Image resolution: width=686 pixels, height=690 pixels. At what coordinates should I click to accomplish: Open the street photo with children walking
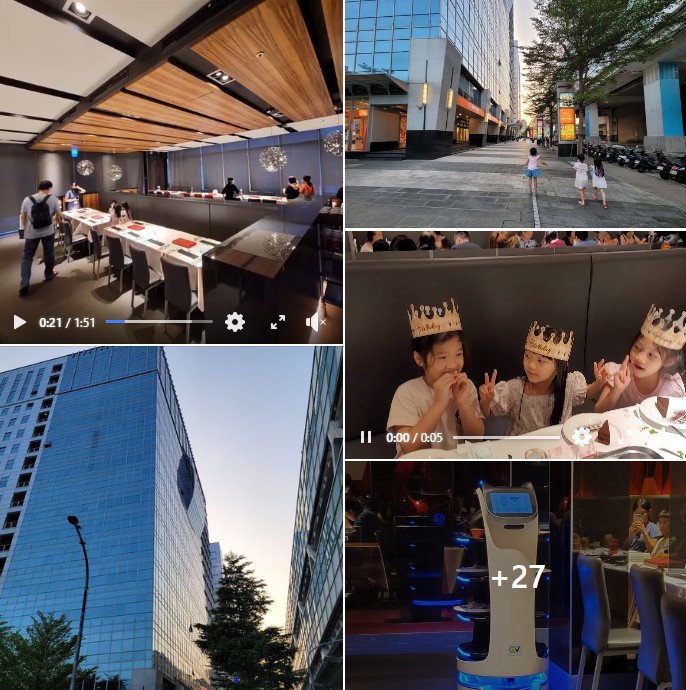tap(515, 112)
